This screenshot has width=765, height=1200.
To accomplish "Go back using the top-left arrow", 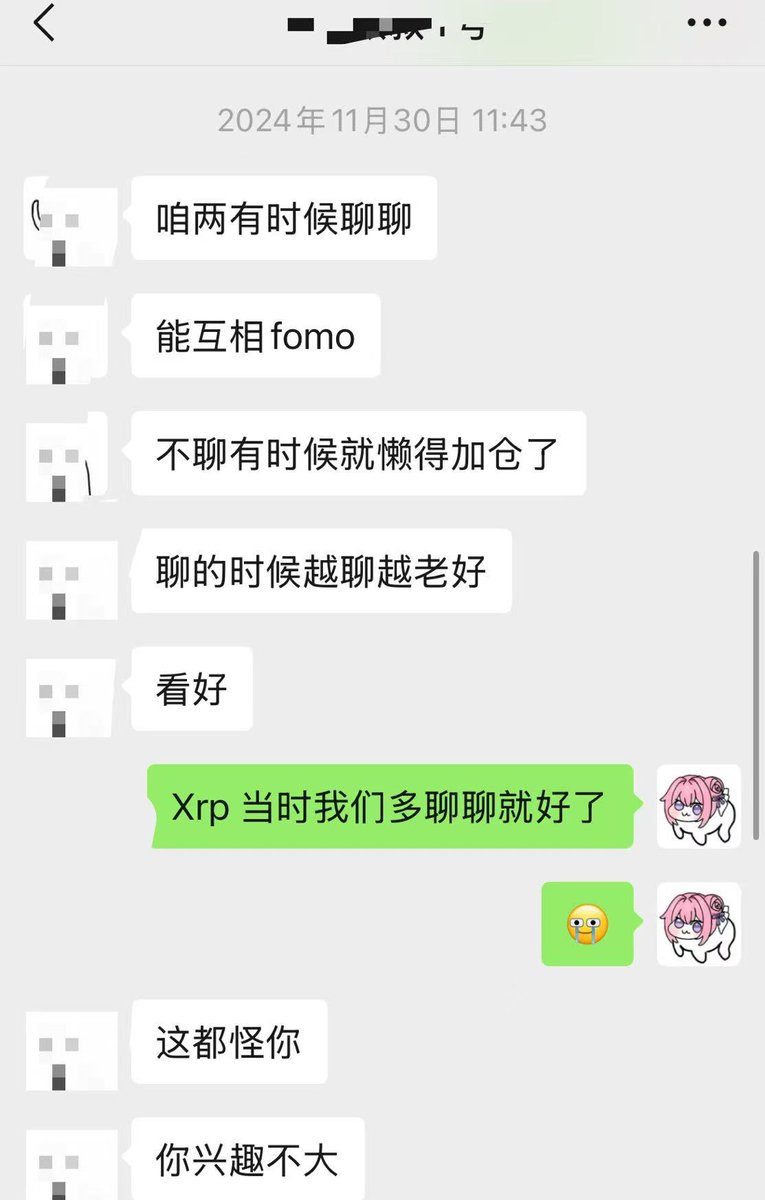I will point(44,22).
